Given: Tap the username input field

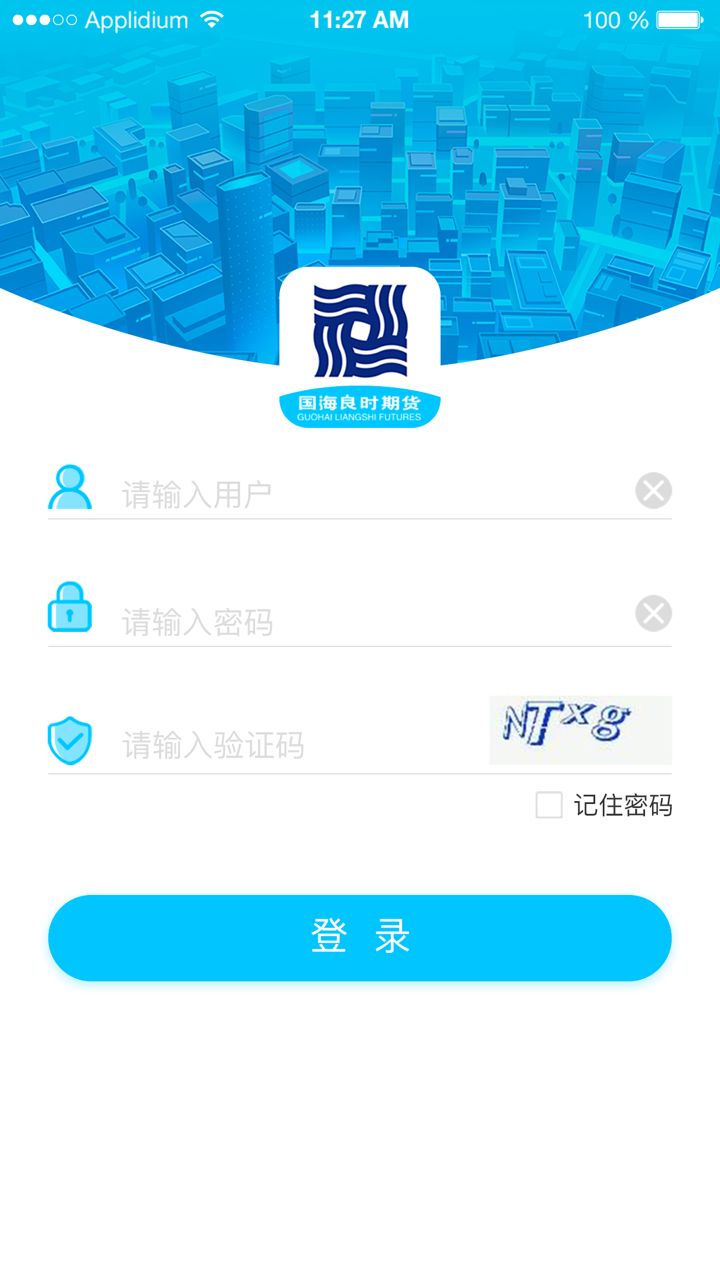Looking at the screenshot, I should pyautogui.click(x=370, y=493).
